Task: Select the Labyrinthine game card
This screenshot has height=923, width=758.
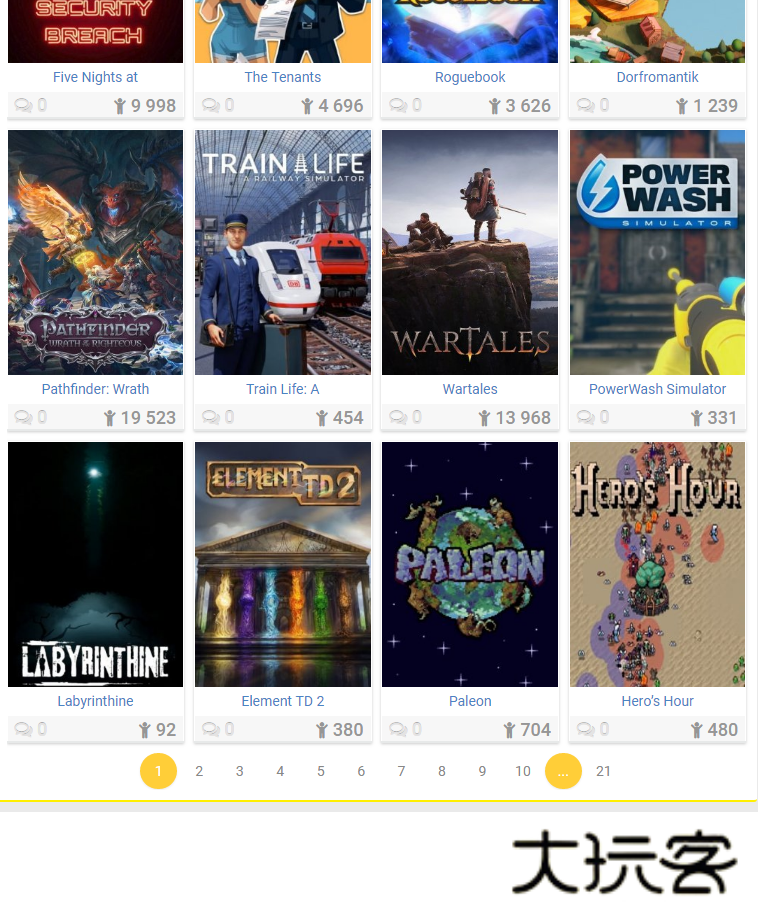Action: coord(95,565)
